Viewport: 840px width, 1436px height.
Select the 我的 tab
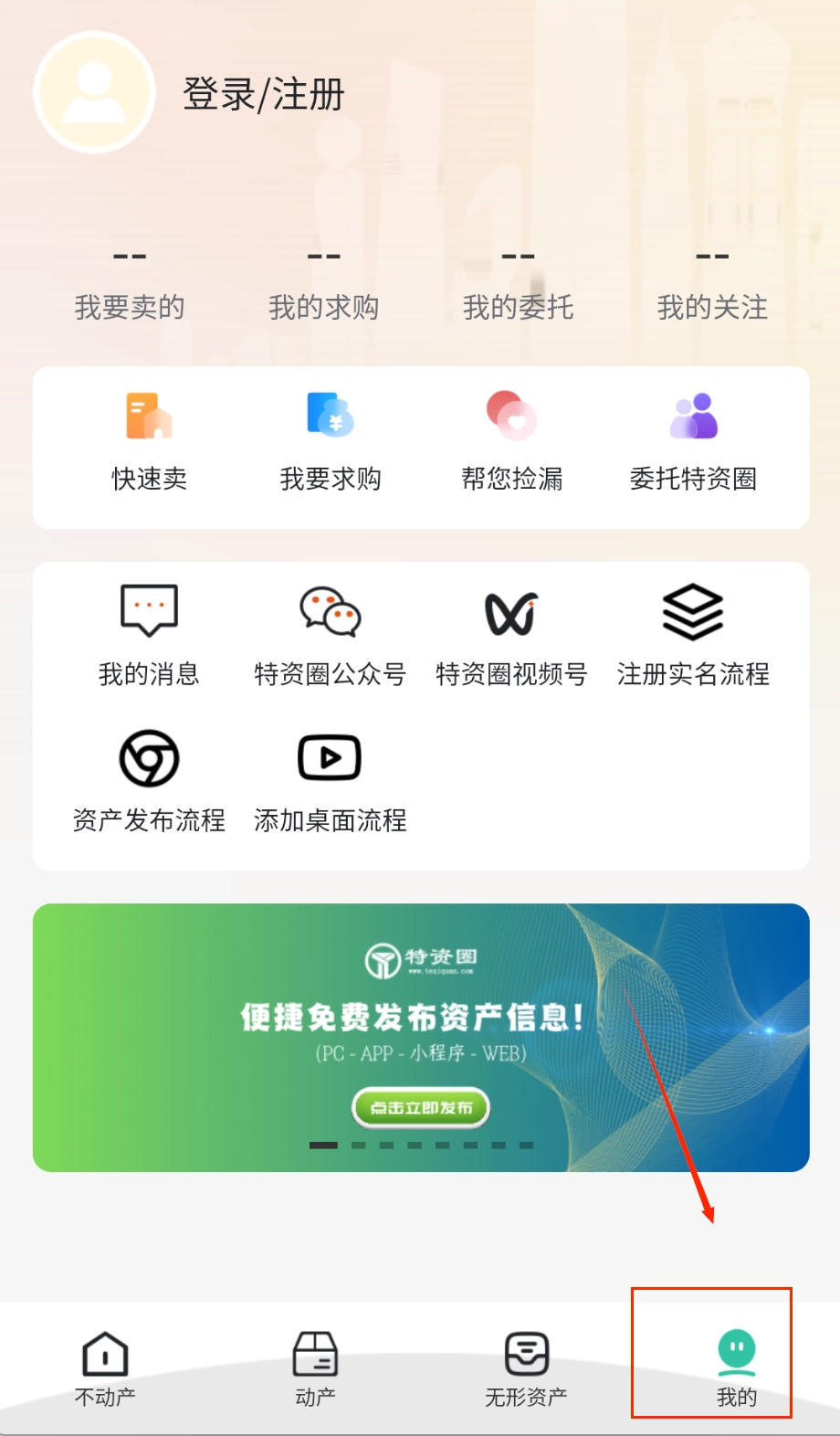click(736, 1367)
